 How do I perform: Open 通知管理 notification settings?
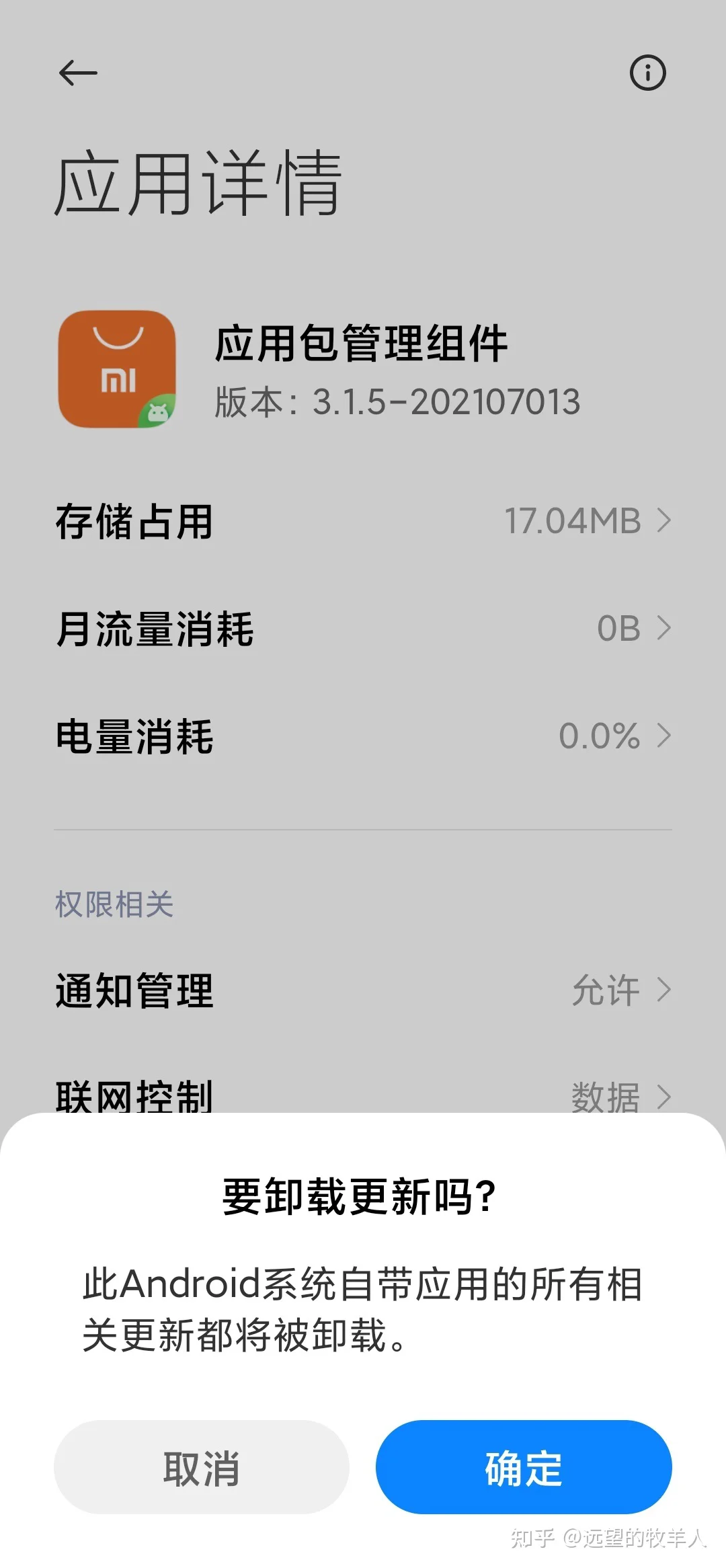tap(363, 990)
